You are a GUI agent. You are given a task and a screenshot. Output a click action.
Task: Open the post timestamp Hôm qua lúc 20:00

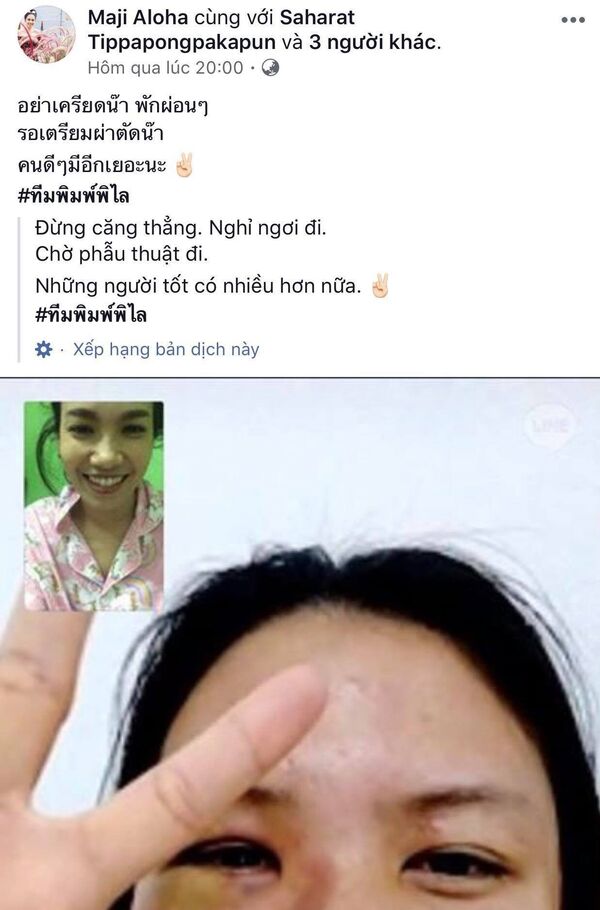point(165,68)
